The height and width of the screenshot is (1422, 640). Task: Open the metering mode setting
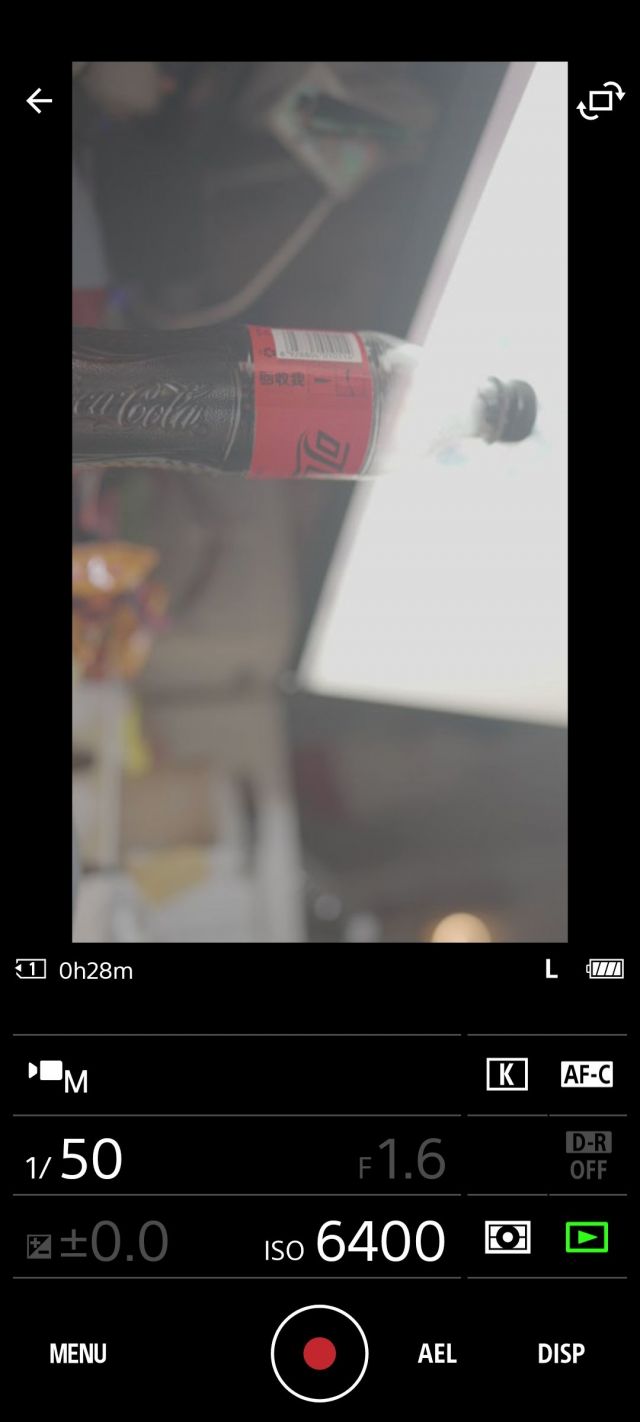coord(507,1238)
